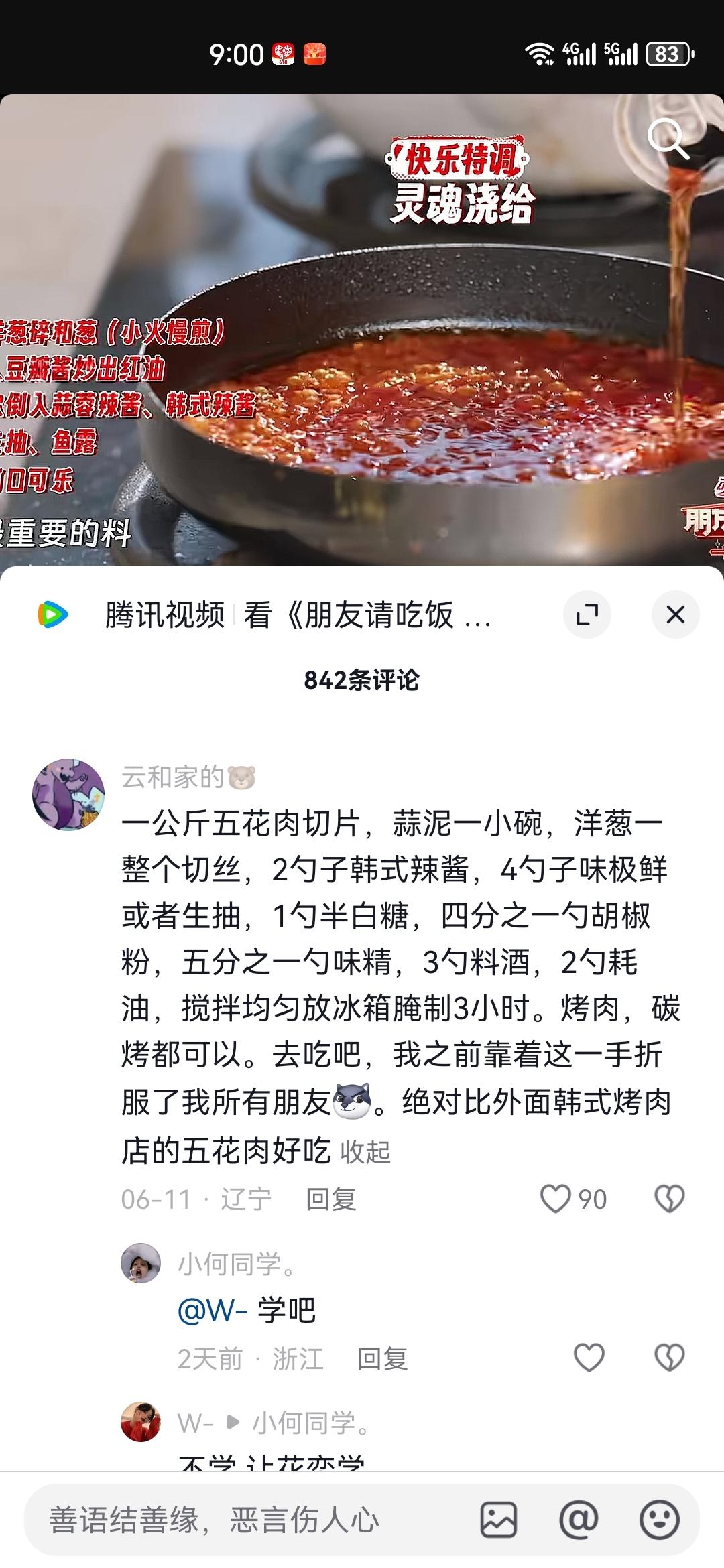Expand comments panel to full screen
724x1568 pixels.
[x=587, y=614]
